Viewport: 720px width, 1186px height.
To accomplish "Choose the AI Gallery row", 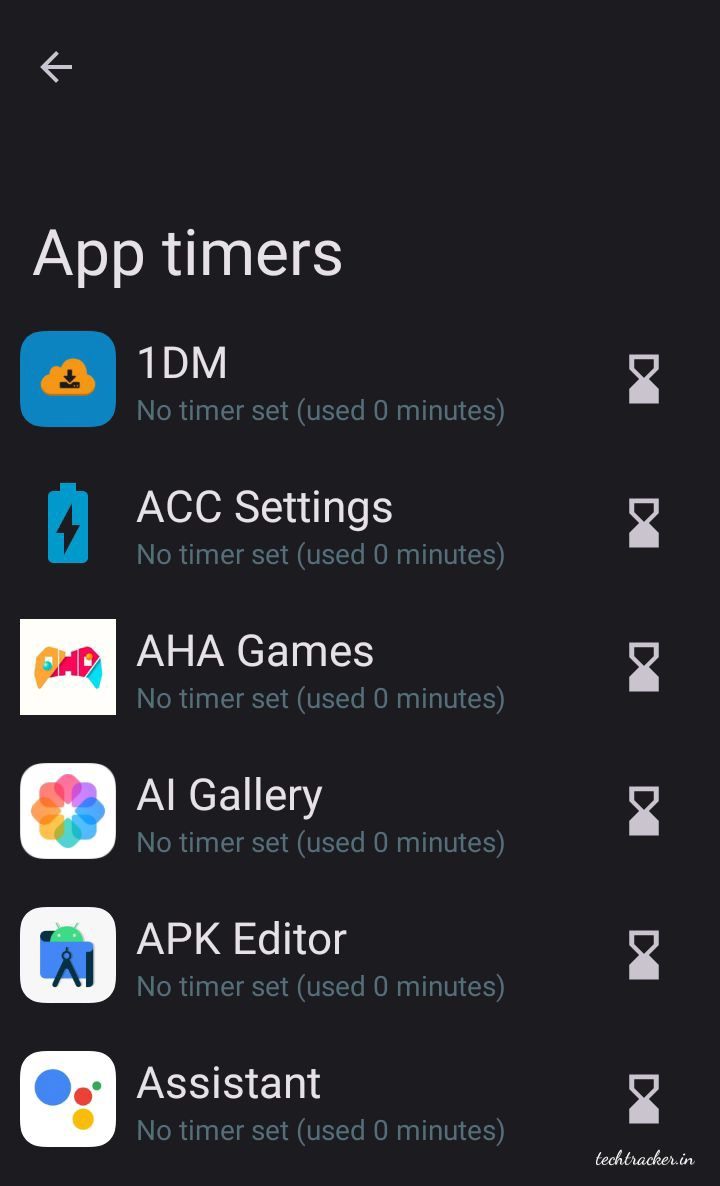I will [320, 813].
